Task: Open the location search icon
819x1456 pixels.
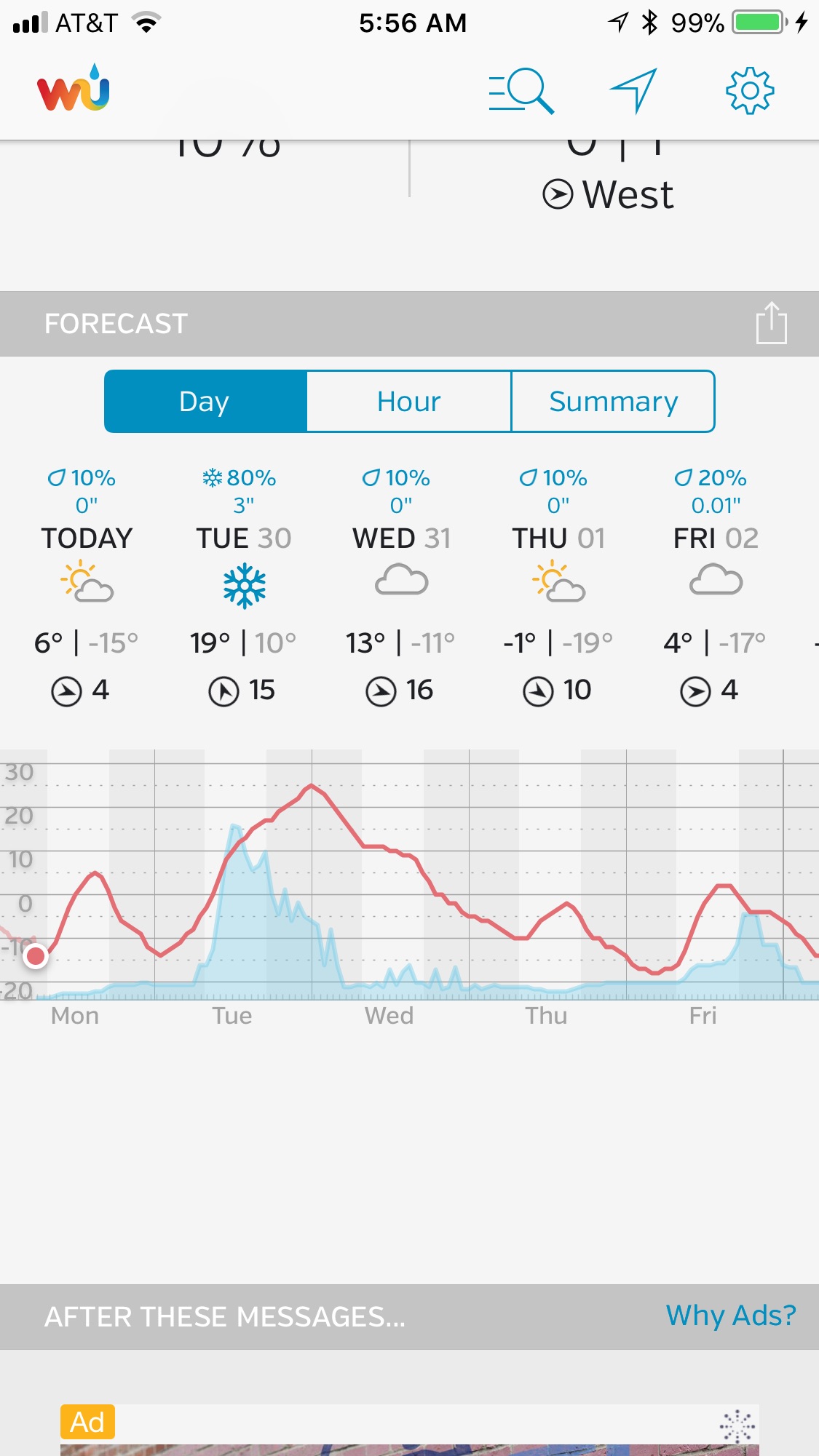Action: click(x=521, y=91)
